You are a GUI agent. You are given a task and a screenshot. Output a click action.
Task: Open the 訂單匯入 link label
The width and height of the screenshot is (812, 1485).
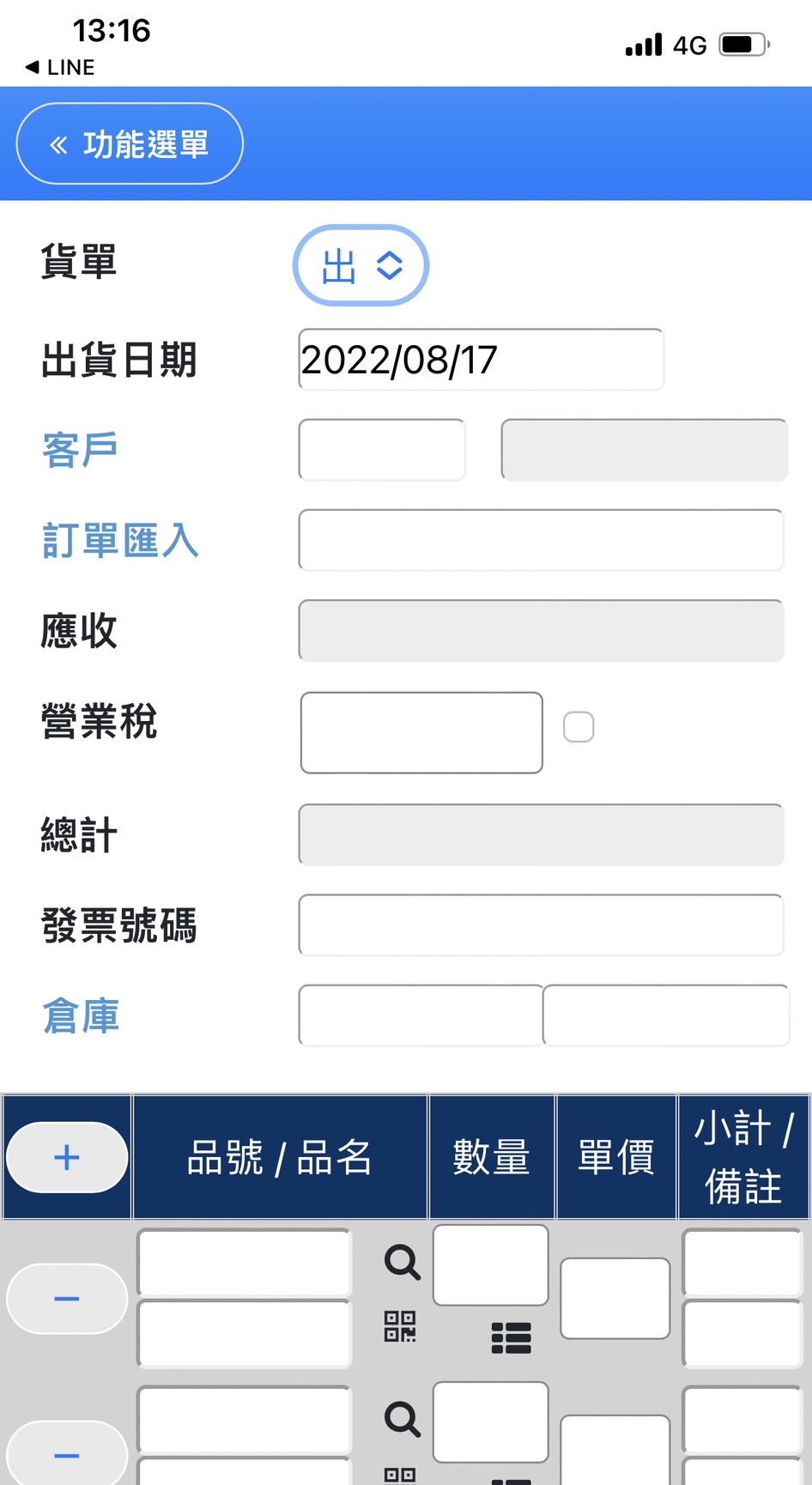(x=120, y=541)
